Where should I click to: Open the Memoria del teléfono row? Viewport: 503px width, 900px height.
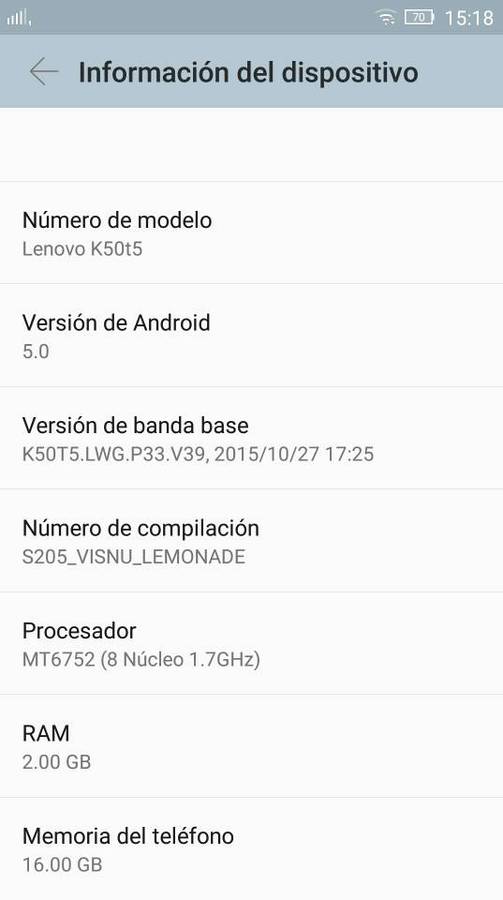(252, 849)
